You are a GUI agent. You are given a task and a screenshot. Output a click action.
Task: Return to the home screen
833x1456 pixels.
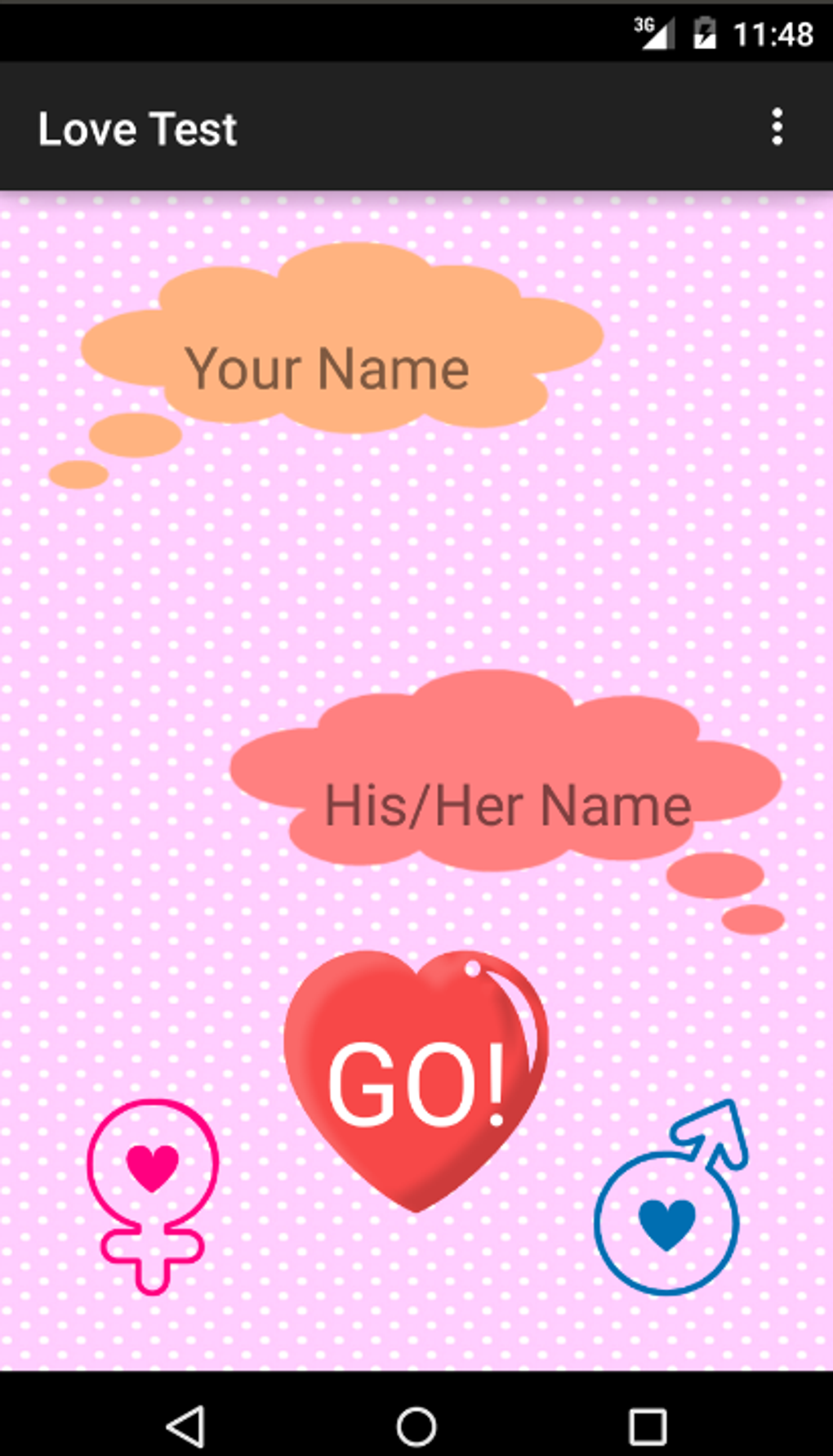[416, 1427]
